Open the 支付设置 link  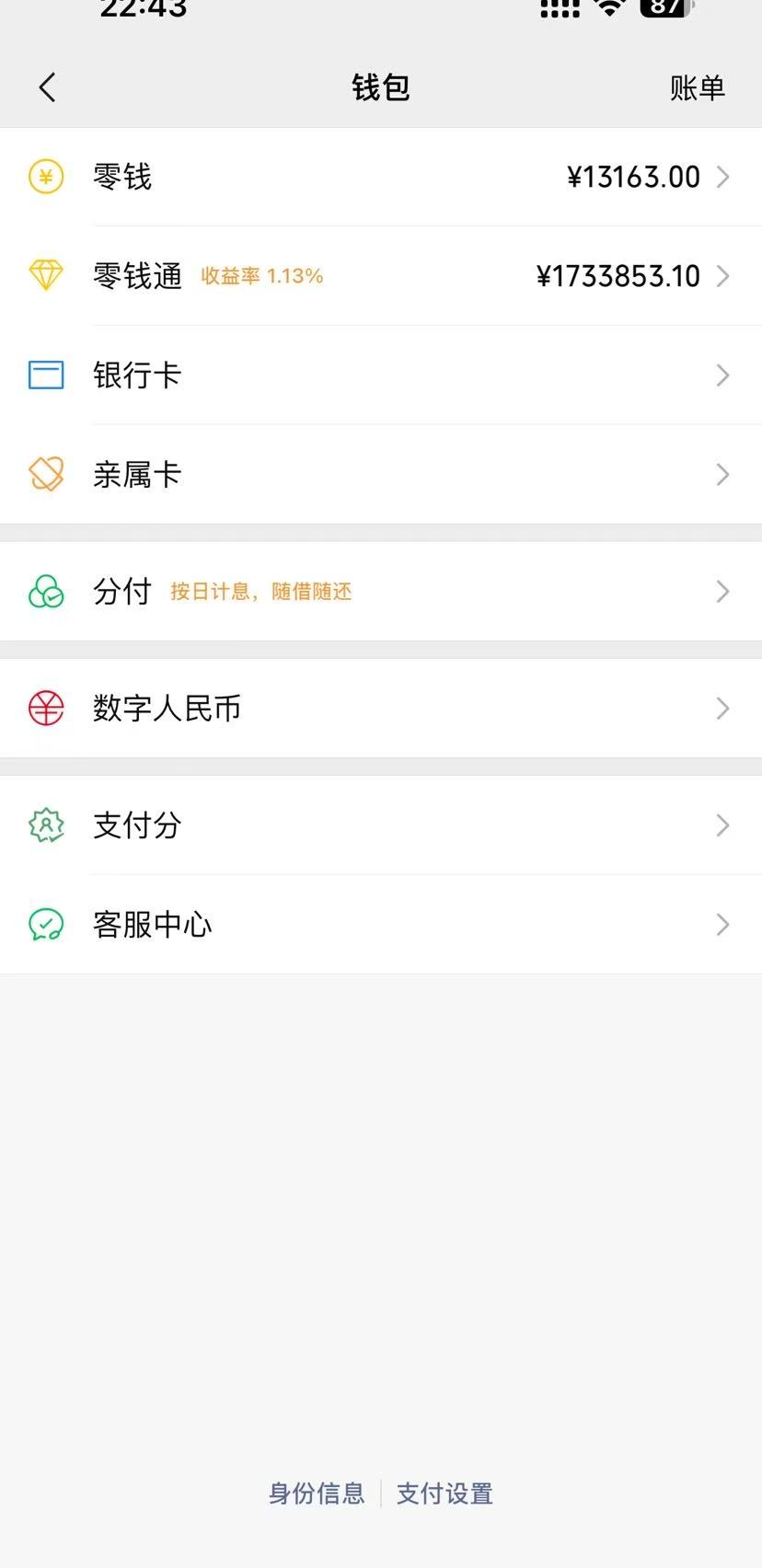point(444,1493)
